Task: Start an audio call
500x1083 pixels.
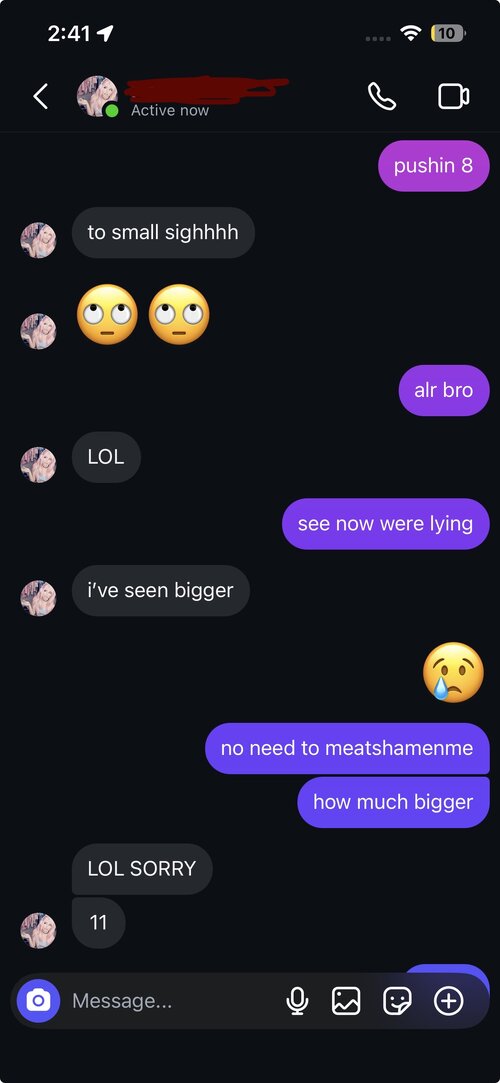Action: [x=382, y=97]
